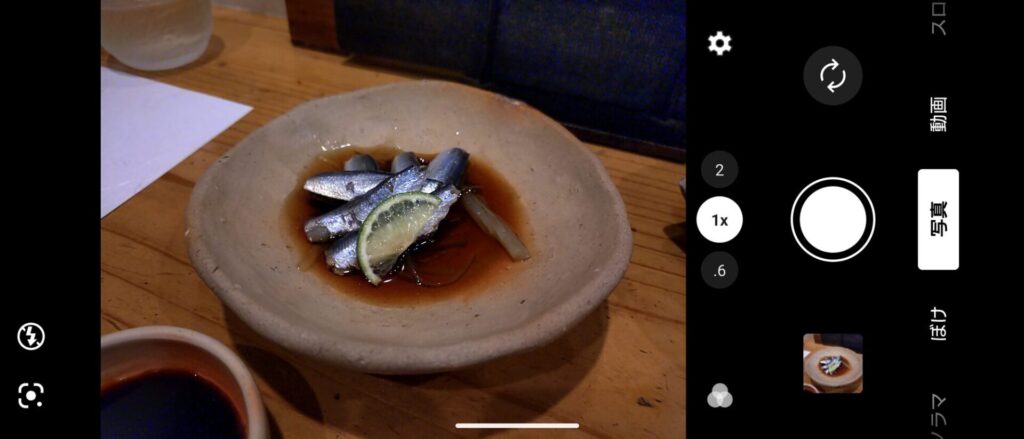
Task: Open camera settings gear
Action: tap(719, 43)
